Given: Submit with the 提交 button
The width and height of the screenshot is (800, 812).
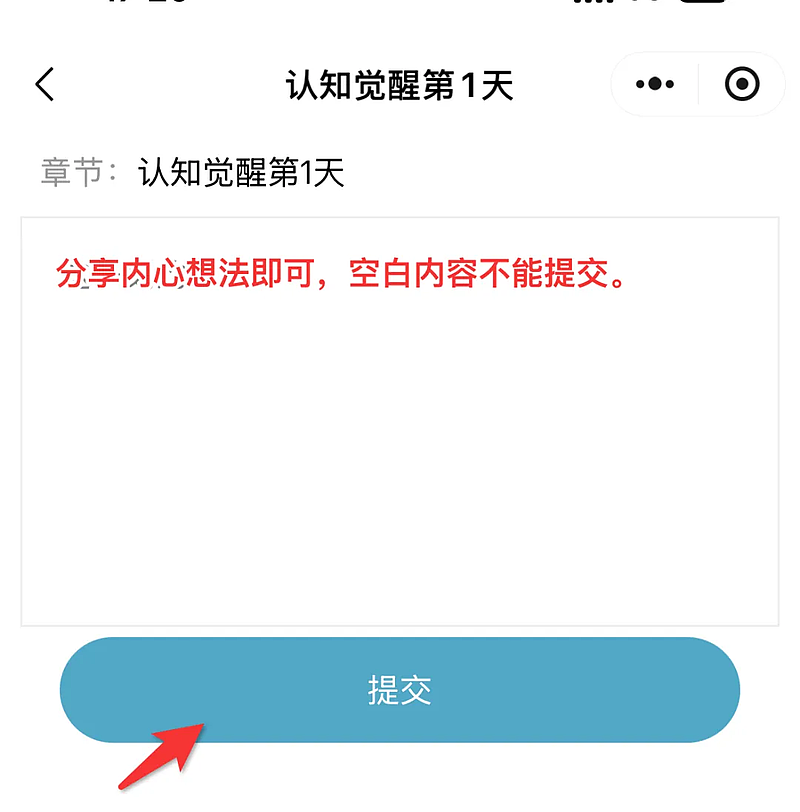Looking at the screenshot, I should [x=400, y=690].
